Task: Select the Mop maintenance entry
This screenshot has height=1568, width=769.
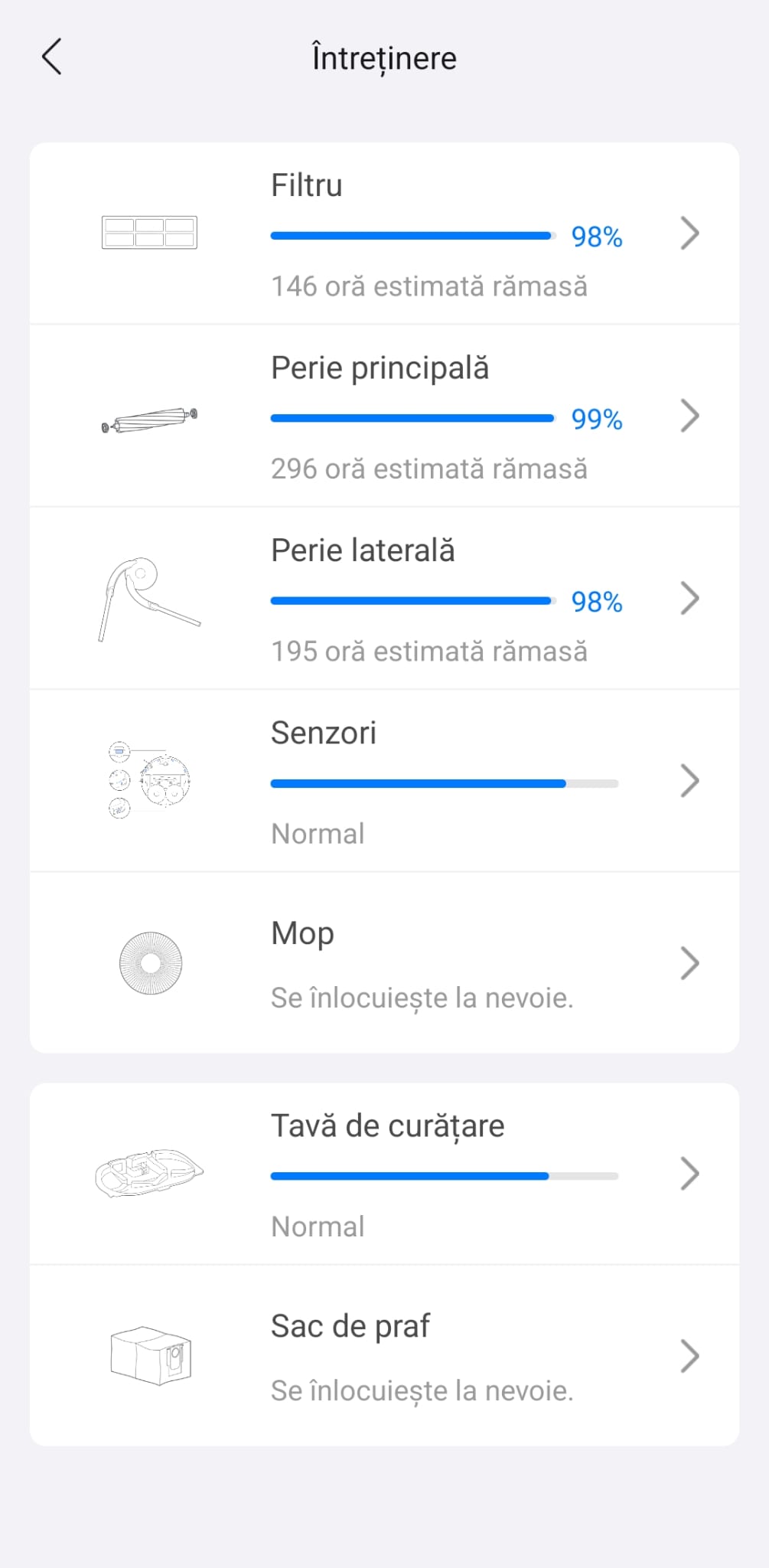Action: 384,962
